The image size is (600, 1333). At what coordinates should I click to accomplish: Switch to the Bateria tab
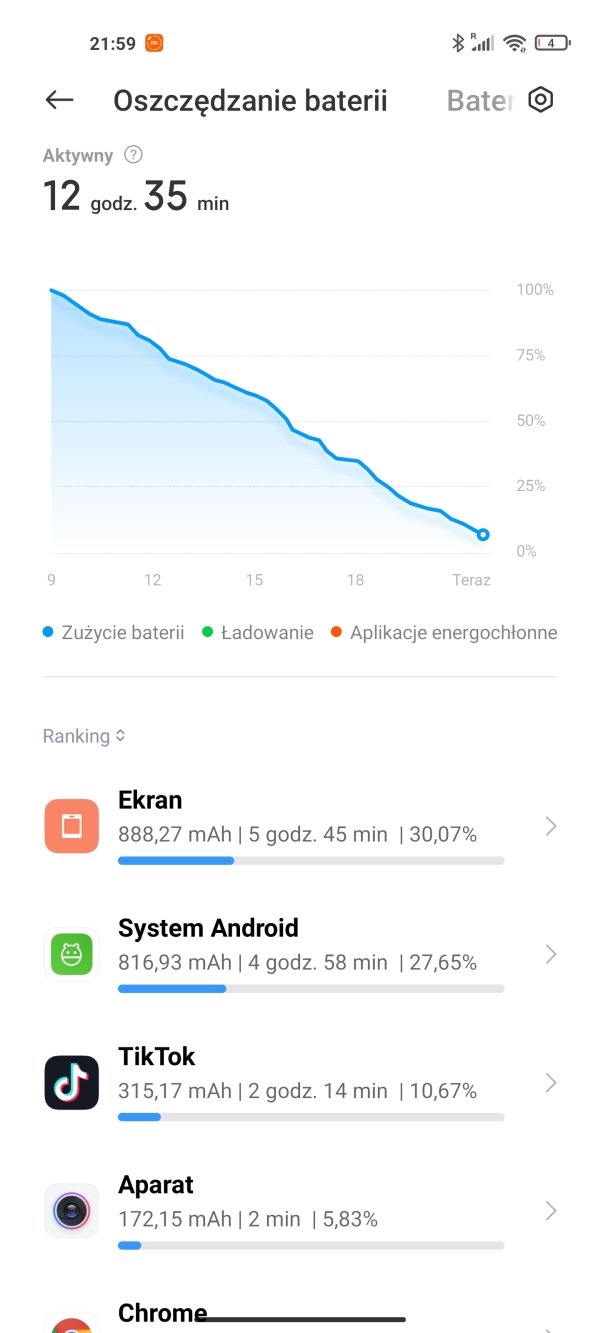[x=481, y=101]
